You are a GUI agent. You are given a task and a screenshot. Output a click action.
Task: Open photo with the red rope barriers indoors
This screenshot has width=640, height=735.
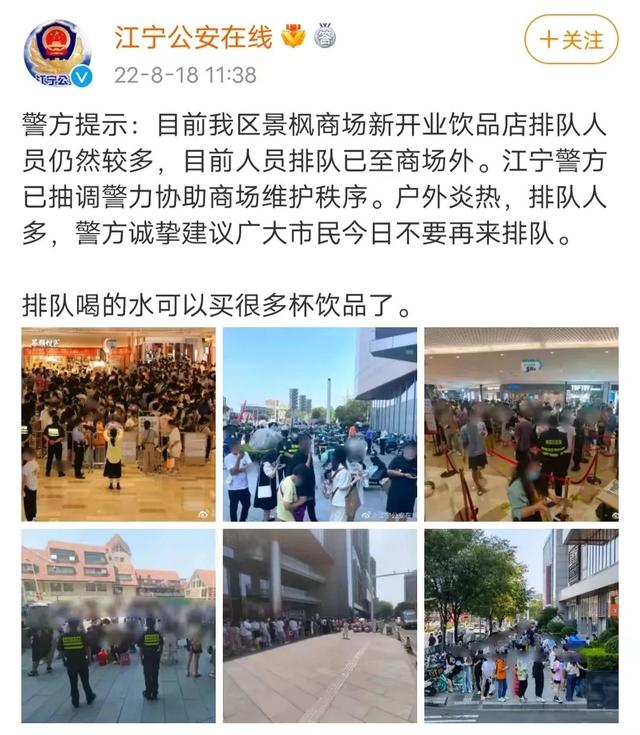point(521,424)
